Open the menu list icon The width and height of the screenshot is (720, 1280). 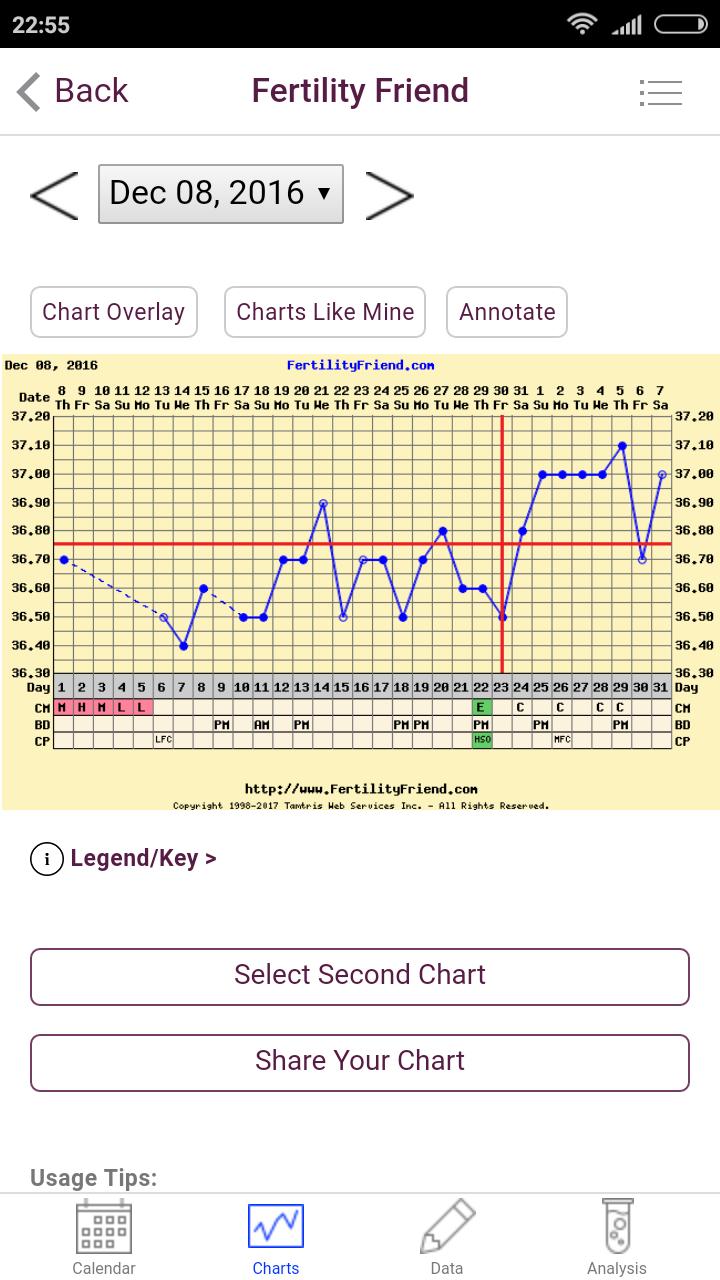pos(660,92)
